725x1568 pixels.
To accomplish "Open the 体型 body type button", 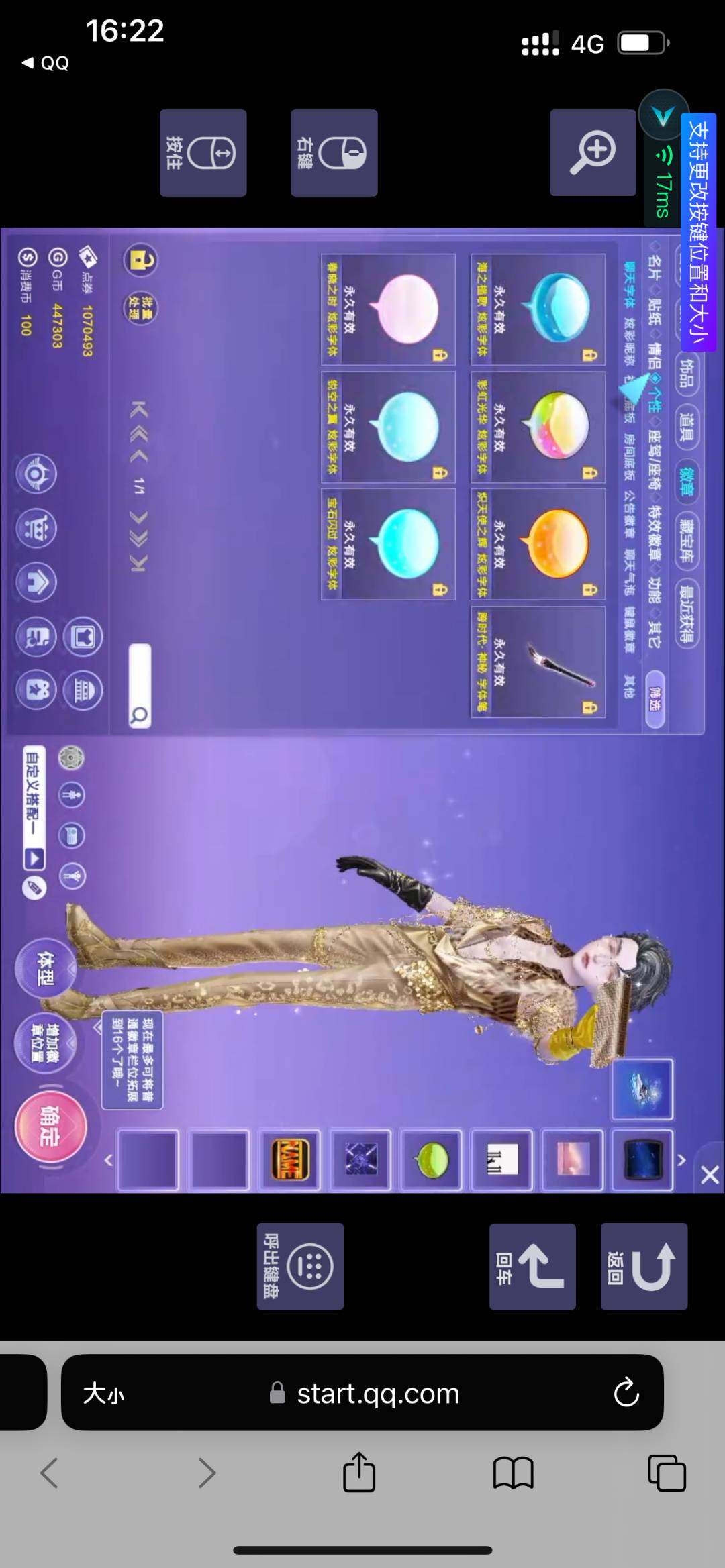I will (45, 968).
